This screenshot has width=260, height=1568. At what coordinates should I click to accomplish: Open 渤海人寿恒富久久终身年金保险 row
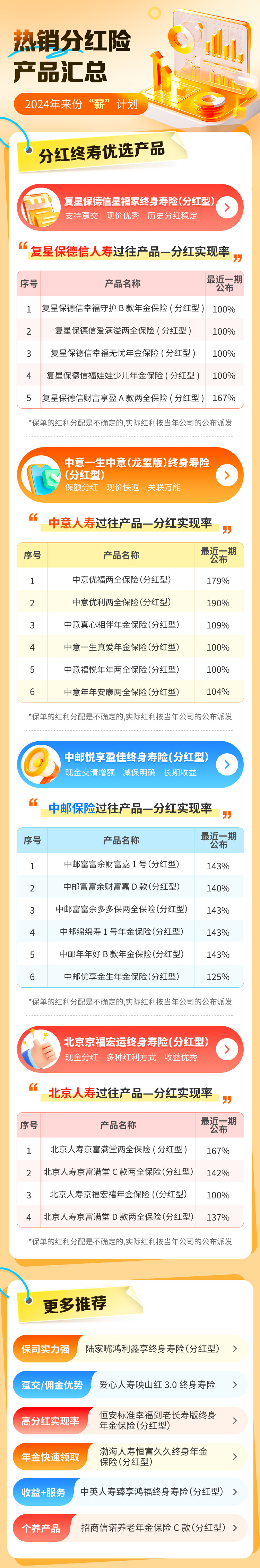coord(130,1457)
